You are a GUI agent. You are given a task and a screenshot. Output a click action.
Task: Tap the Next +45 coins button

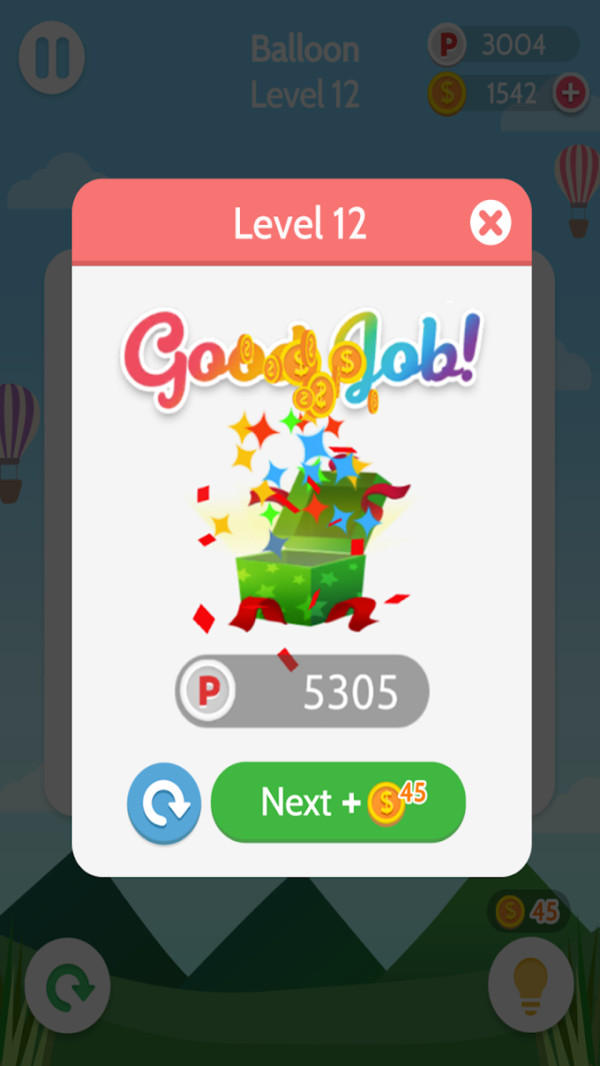[x=338, y=802]
